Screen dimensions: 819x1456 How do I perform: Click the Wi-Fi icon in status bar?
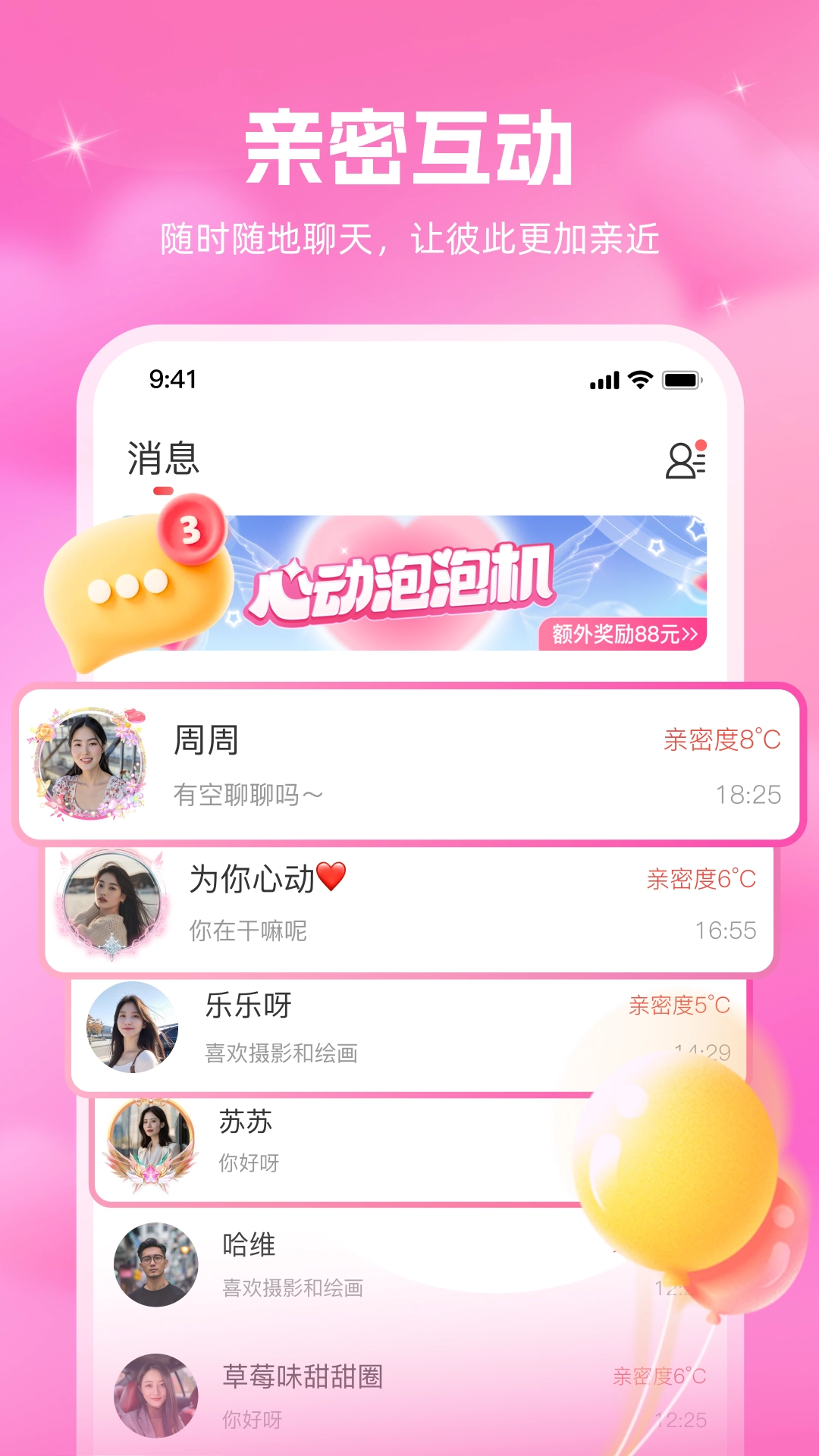[x=639, y=382]
